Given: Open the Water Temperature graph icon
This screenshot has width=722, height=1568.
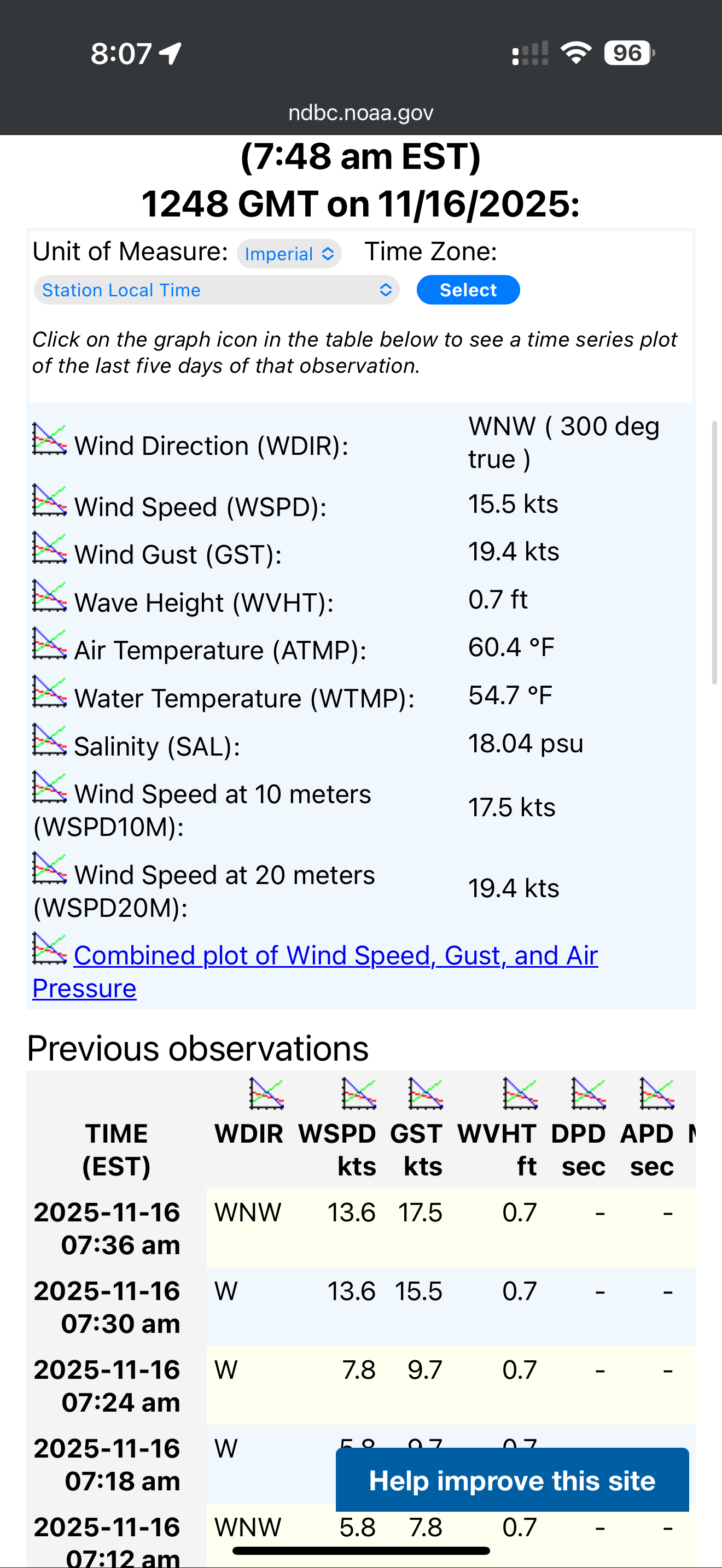Looking at the screenshot, I should tap(49, 692).
